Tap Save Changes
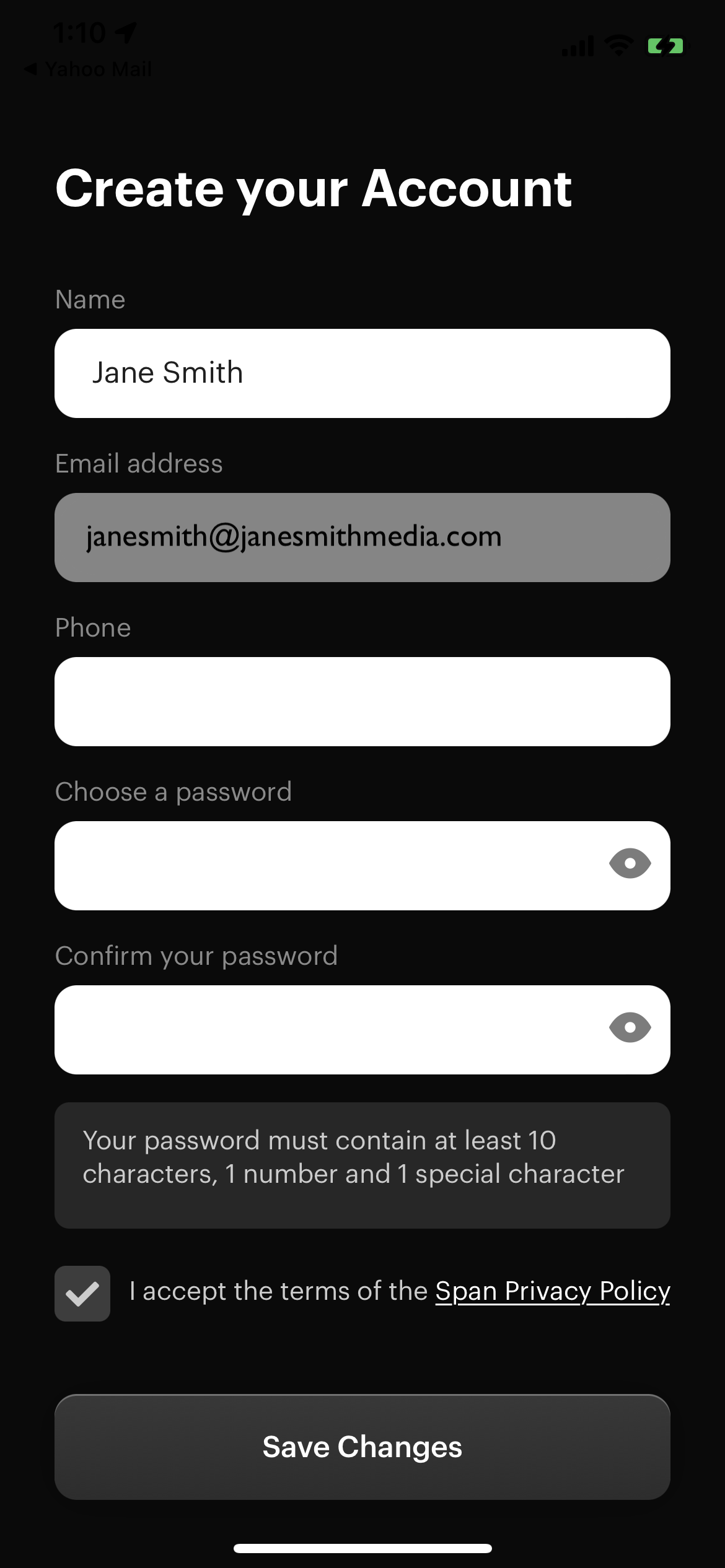This screenshot has width=725, height=1568. click(x=362, y=1447)
